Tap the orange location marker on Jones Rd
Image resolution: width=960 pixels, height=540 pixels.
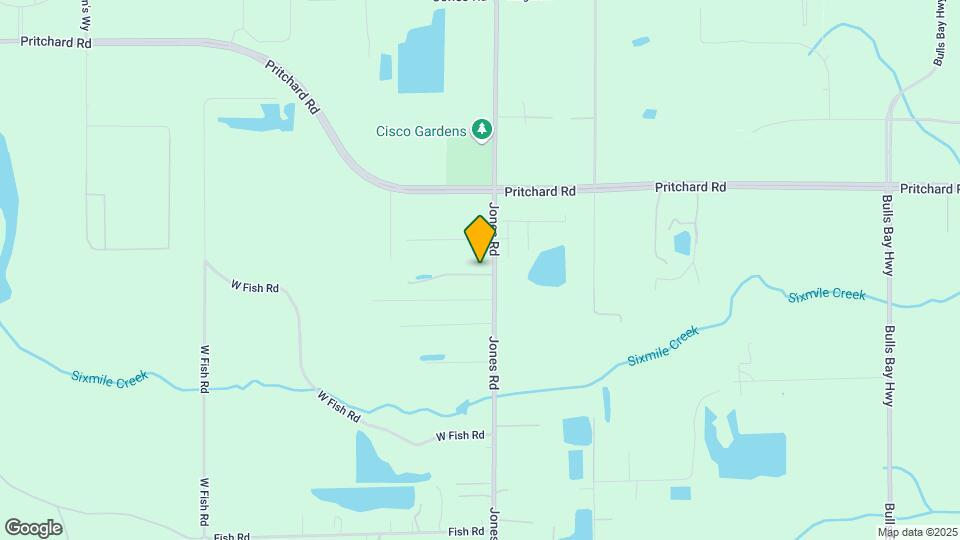point(481,239)
